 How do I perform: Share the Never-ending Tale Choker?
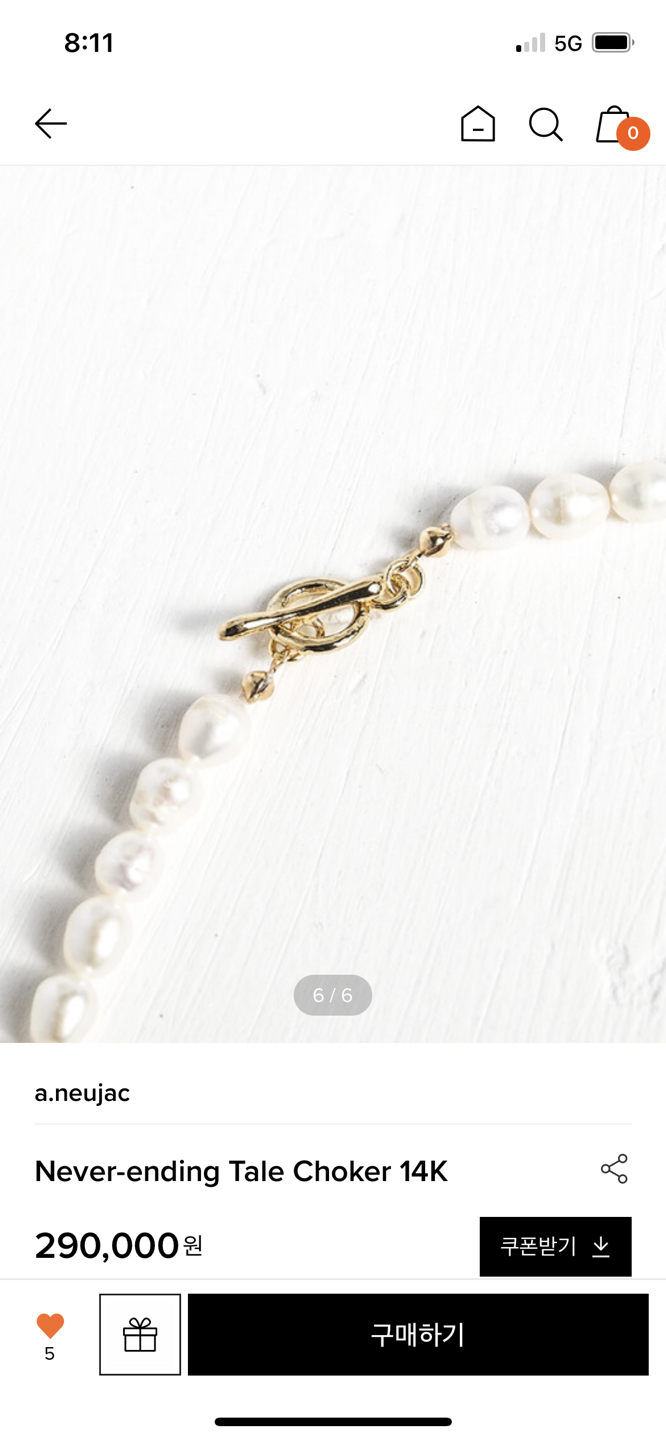[x=614, y=1168]
